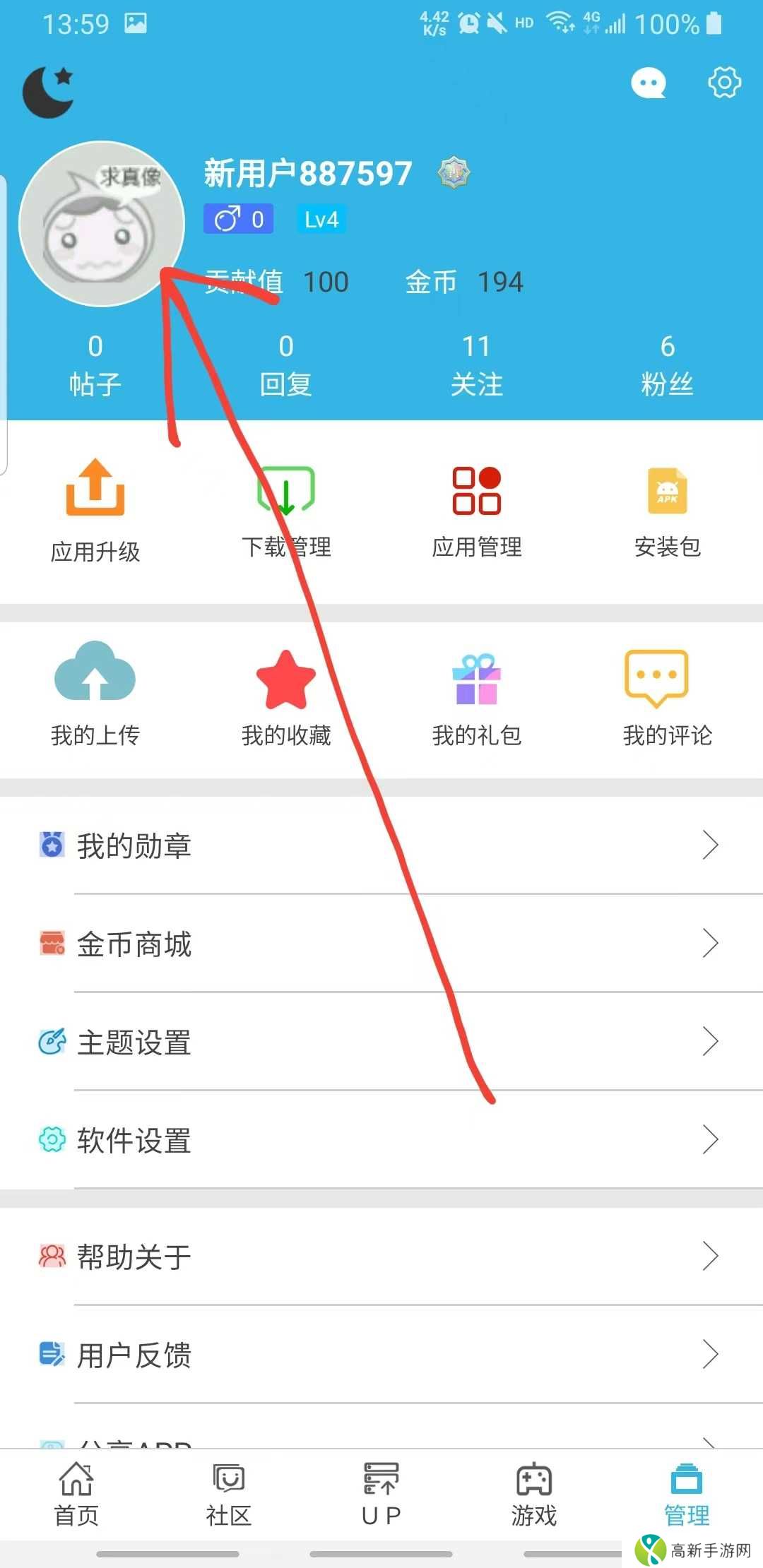Click the 金币商城 shop icon
Viewport: 763px width, 1568px height.
tap(52, 944)
